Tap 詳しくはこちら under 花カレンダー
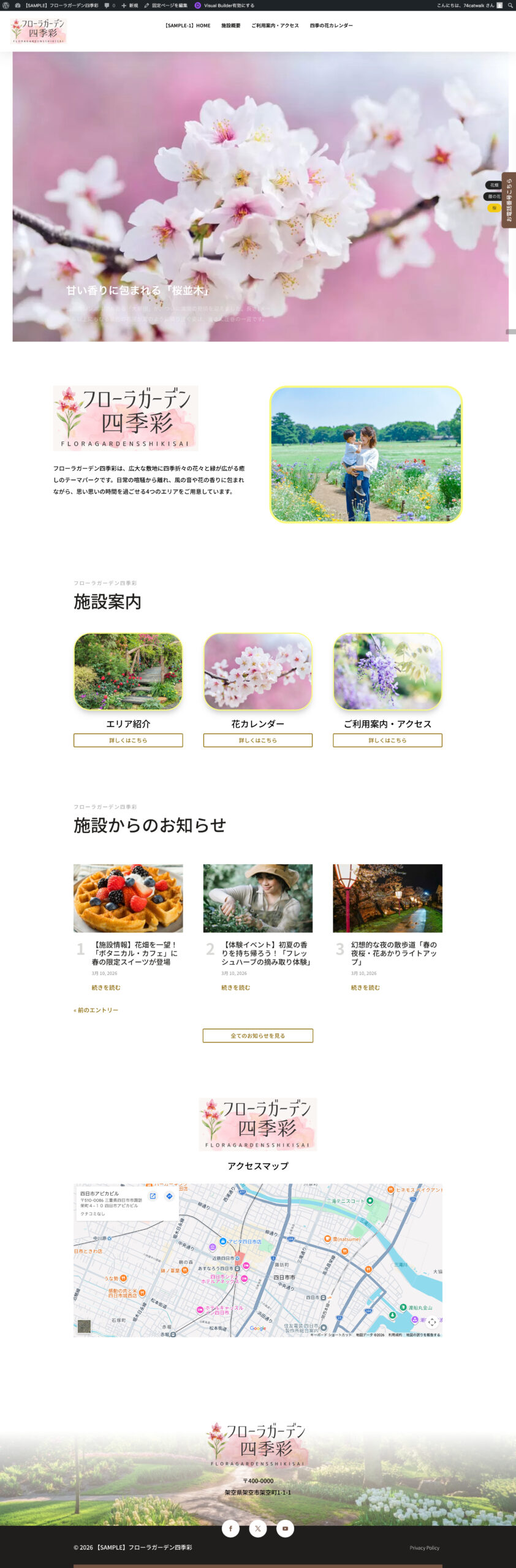516x1568 pixels. coord(257,740)
